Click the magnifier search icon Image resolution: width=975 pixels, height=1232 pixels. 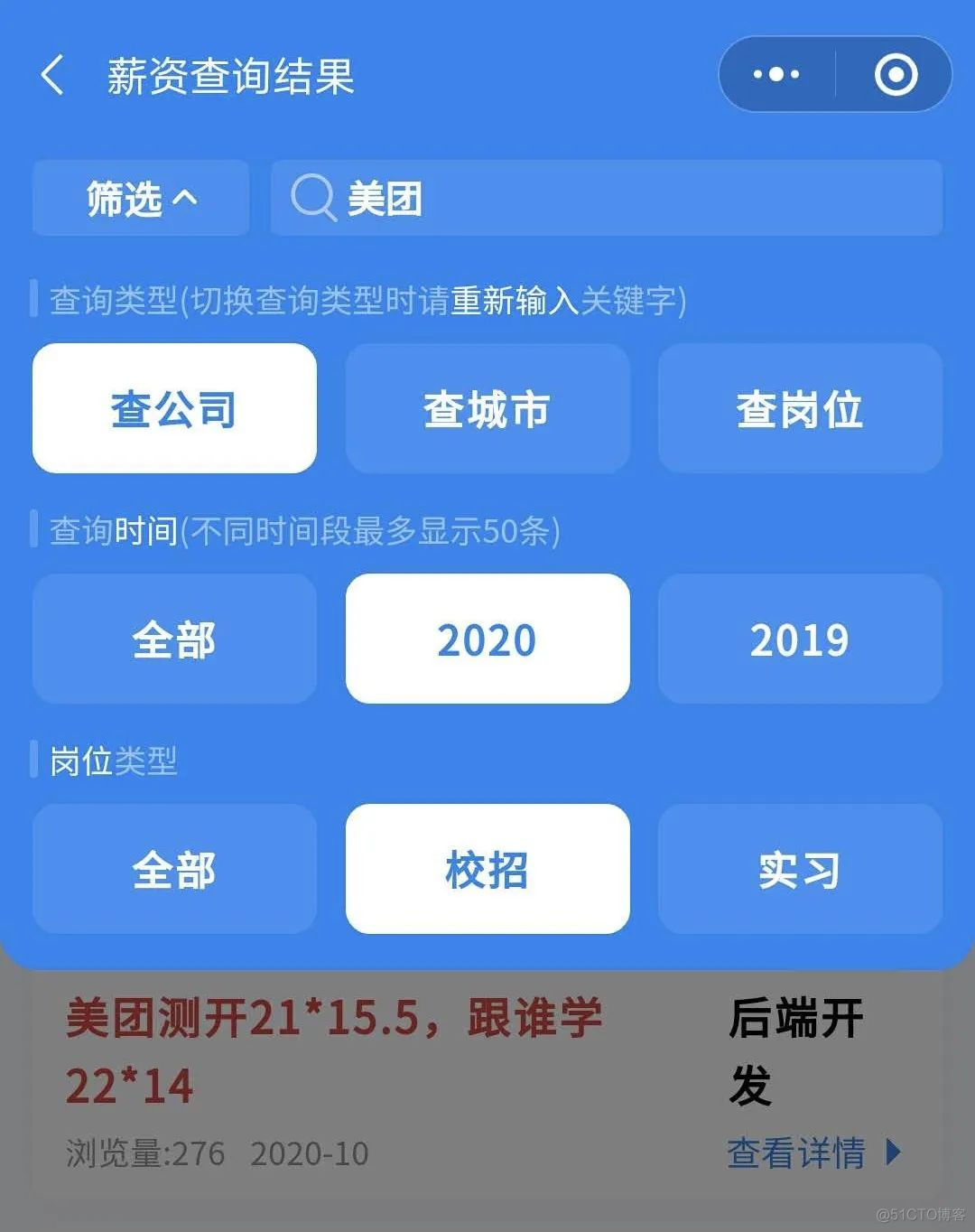tap(311, 199)
